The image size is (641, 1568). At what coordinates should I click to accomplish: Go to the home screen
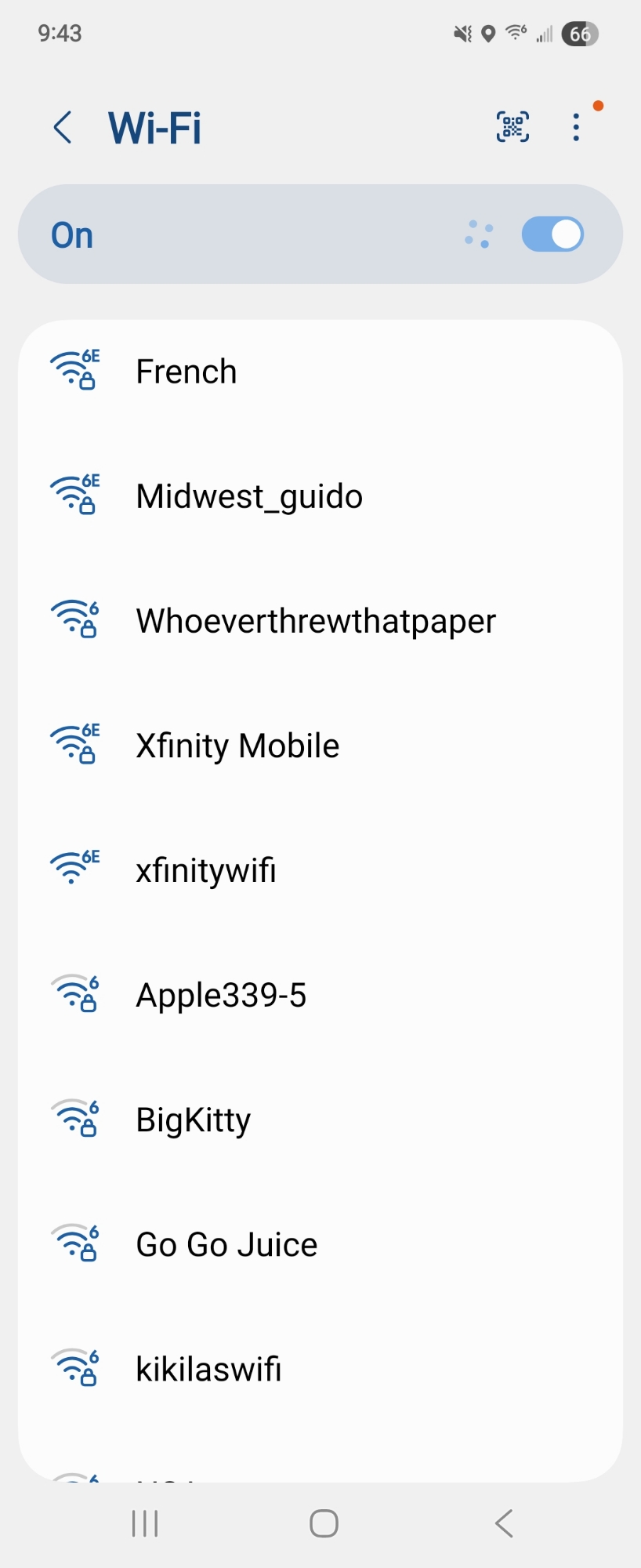click(x=324, y=1523)
